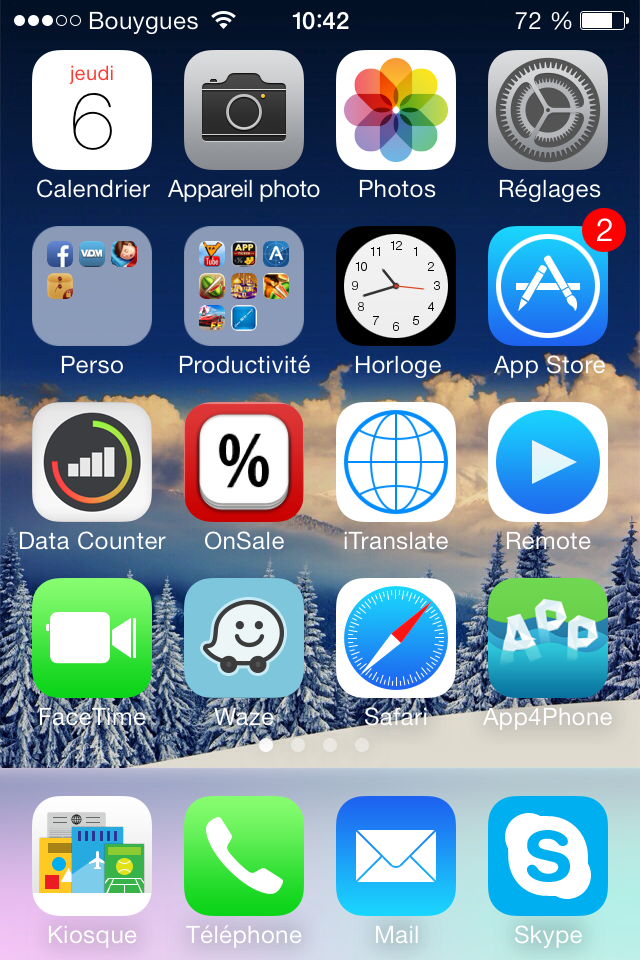Open the Horloge clock app
Screen dimensions: 640x960
pos(396,286)
